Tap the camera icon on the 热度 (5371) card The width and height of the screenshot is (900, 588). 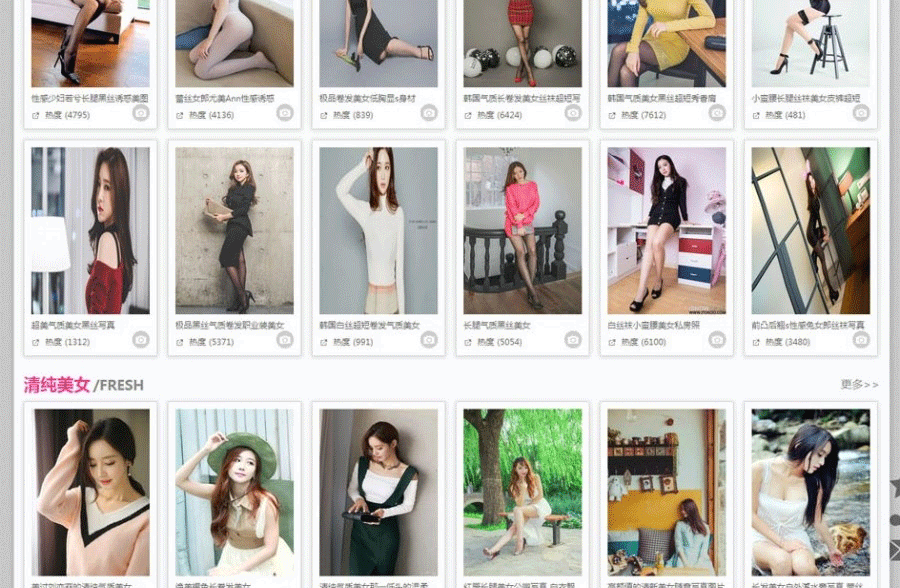(x=285, y=340)
